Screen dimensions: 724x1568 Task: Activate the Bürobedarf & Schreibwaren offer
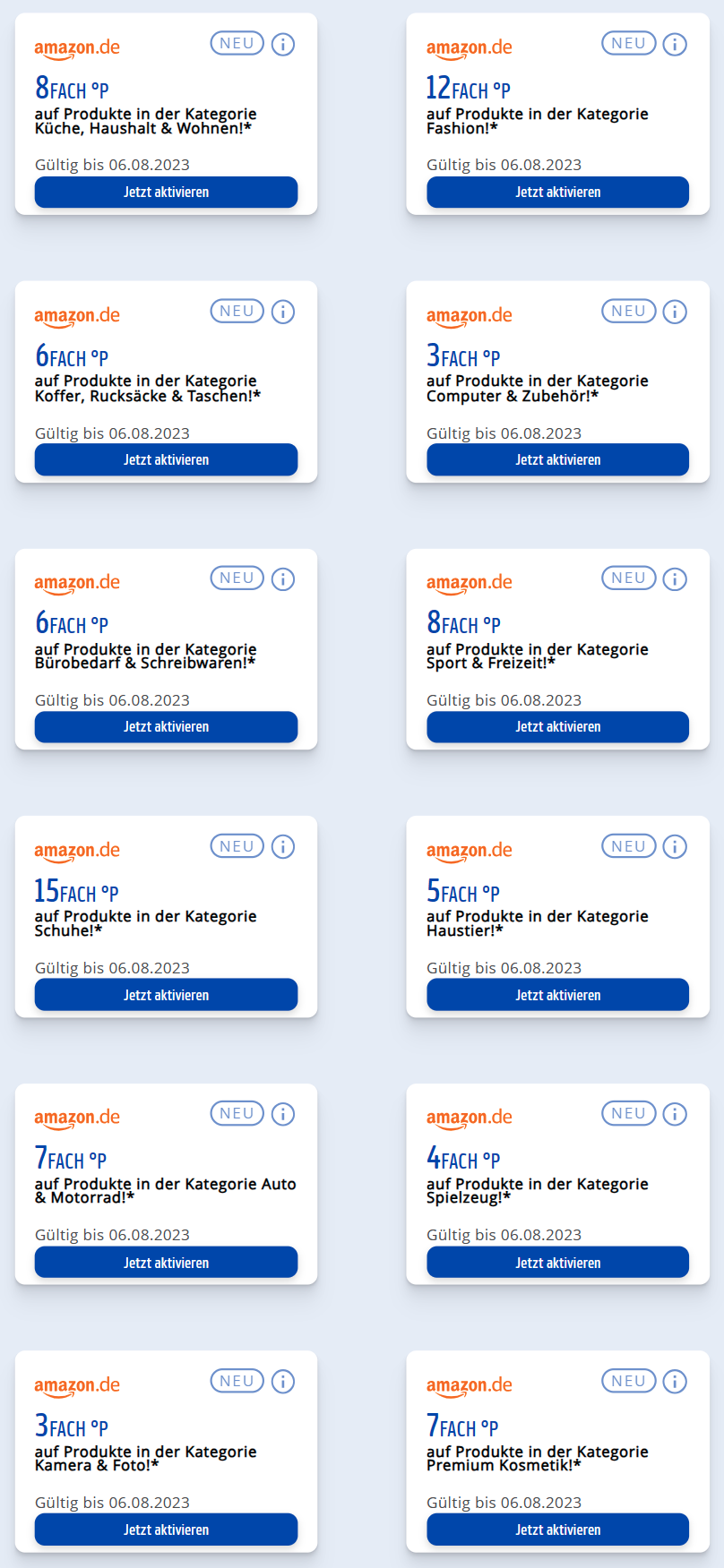coord(166,726)
